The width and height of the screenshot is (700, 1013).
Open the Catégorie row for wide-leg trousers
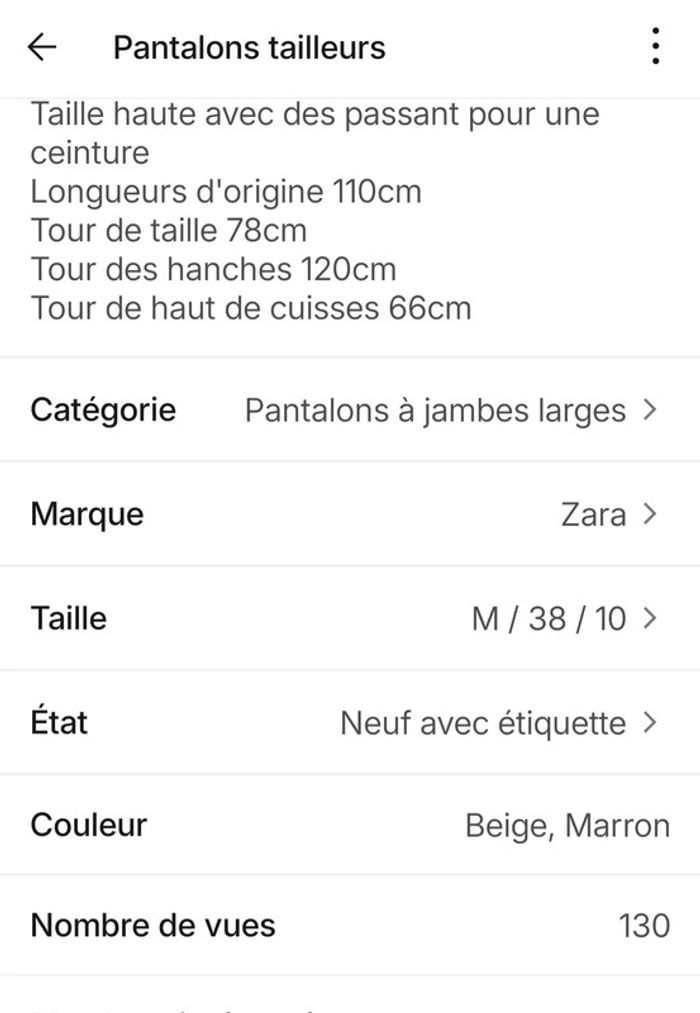tap(350, 410)
